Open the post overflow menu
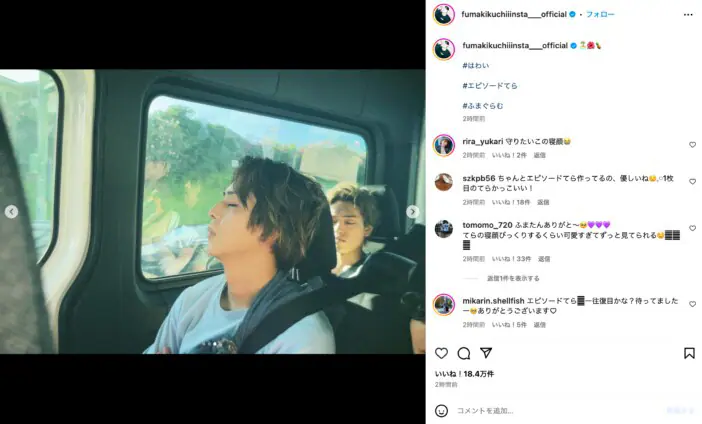 [688, 15]
